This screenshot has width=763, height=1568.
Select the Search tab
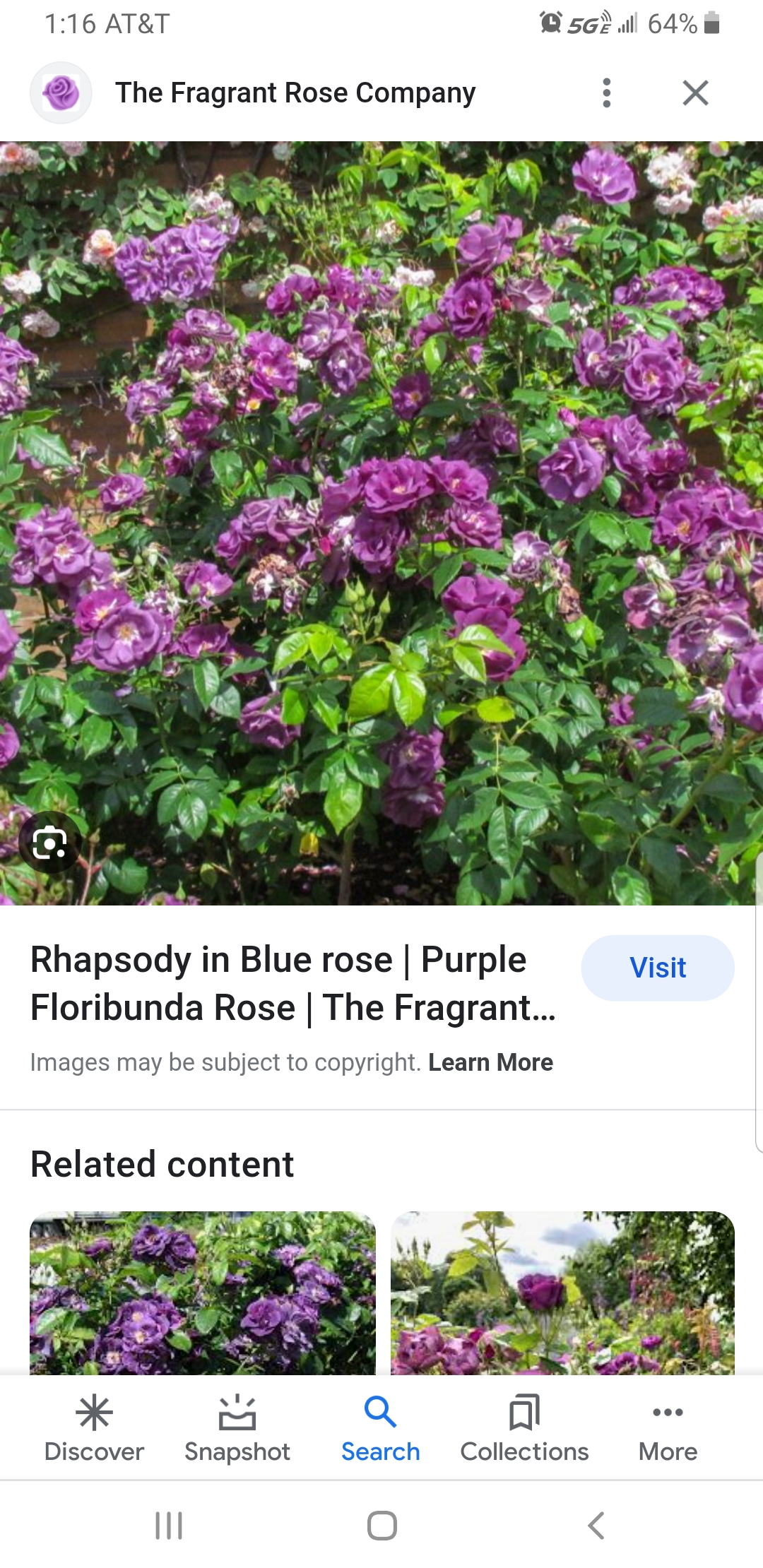coord(381,1428)
